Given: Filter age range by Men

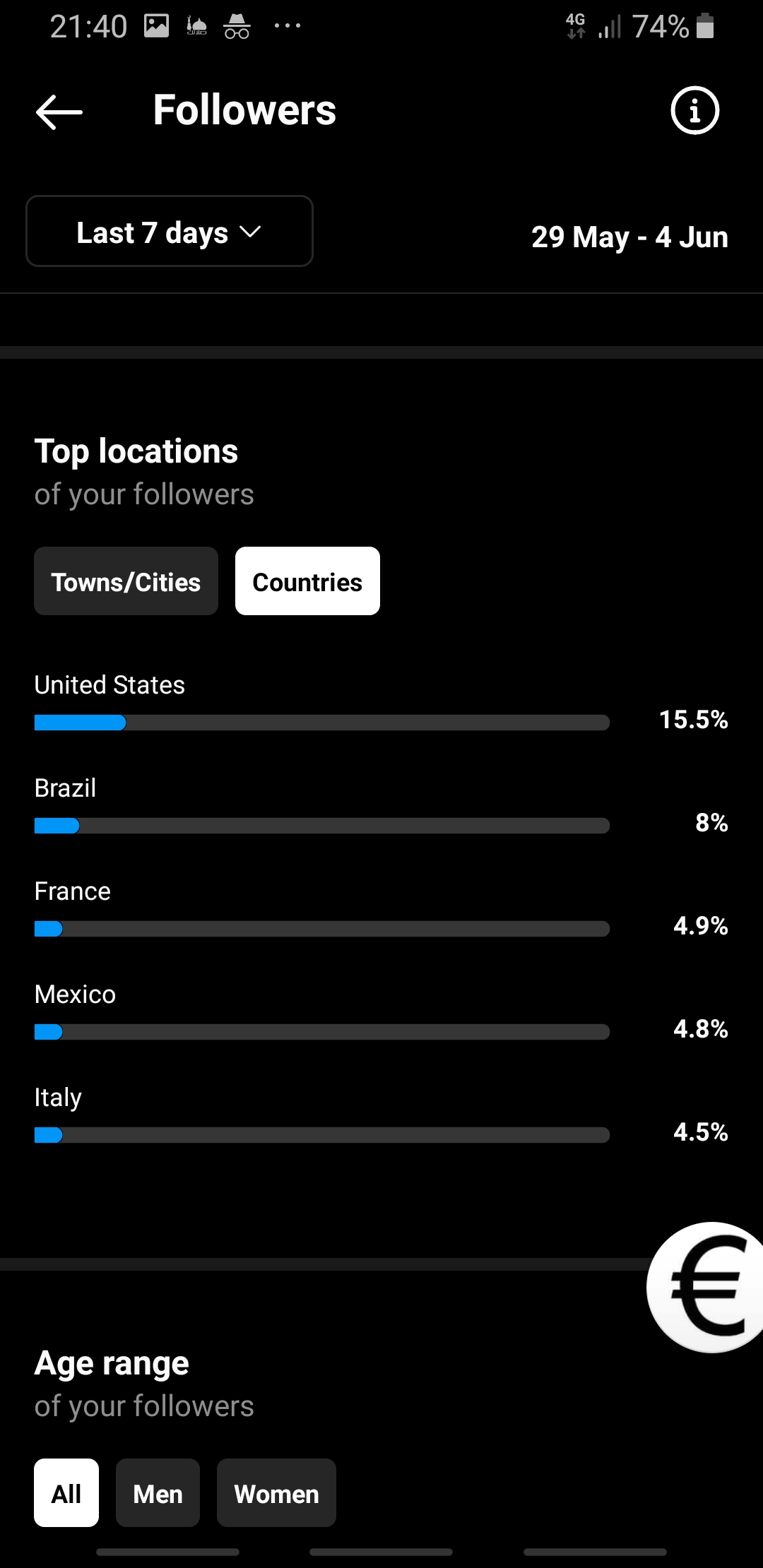Looking at the screenshot, I should point(158,1492).
